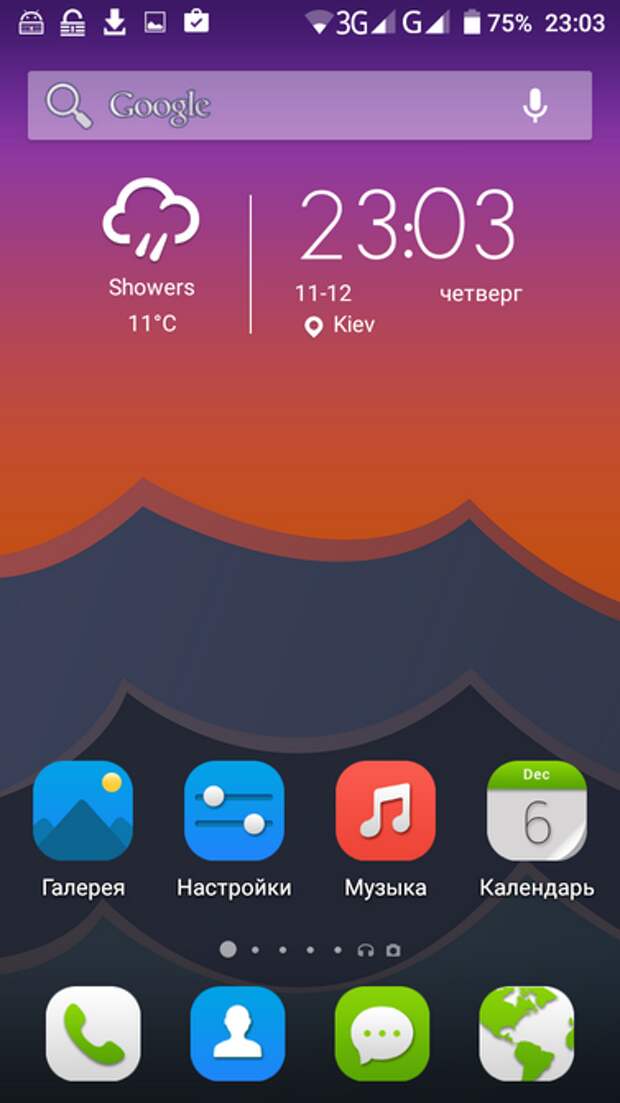Open the Галерея app
Viewport: 620px width, 1103px height.
[83, 811]
